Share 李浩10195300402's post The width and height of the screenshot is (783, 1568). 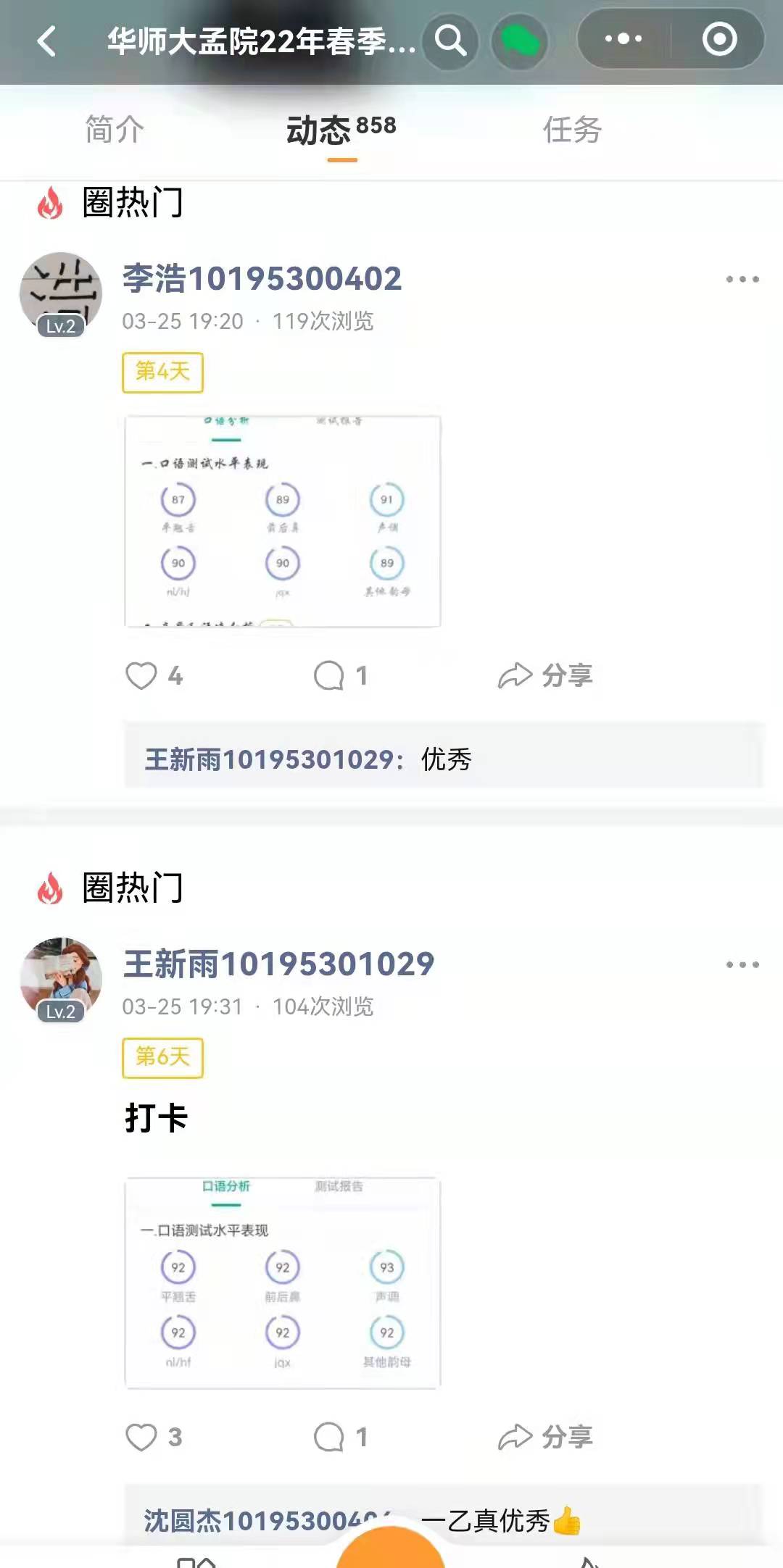pos(545,676)
